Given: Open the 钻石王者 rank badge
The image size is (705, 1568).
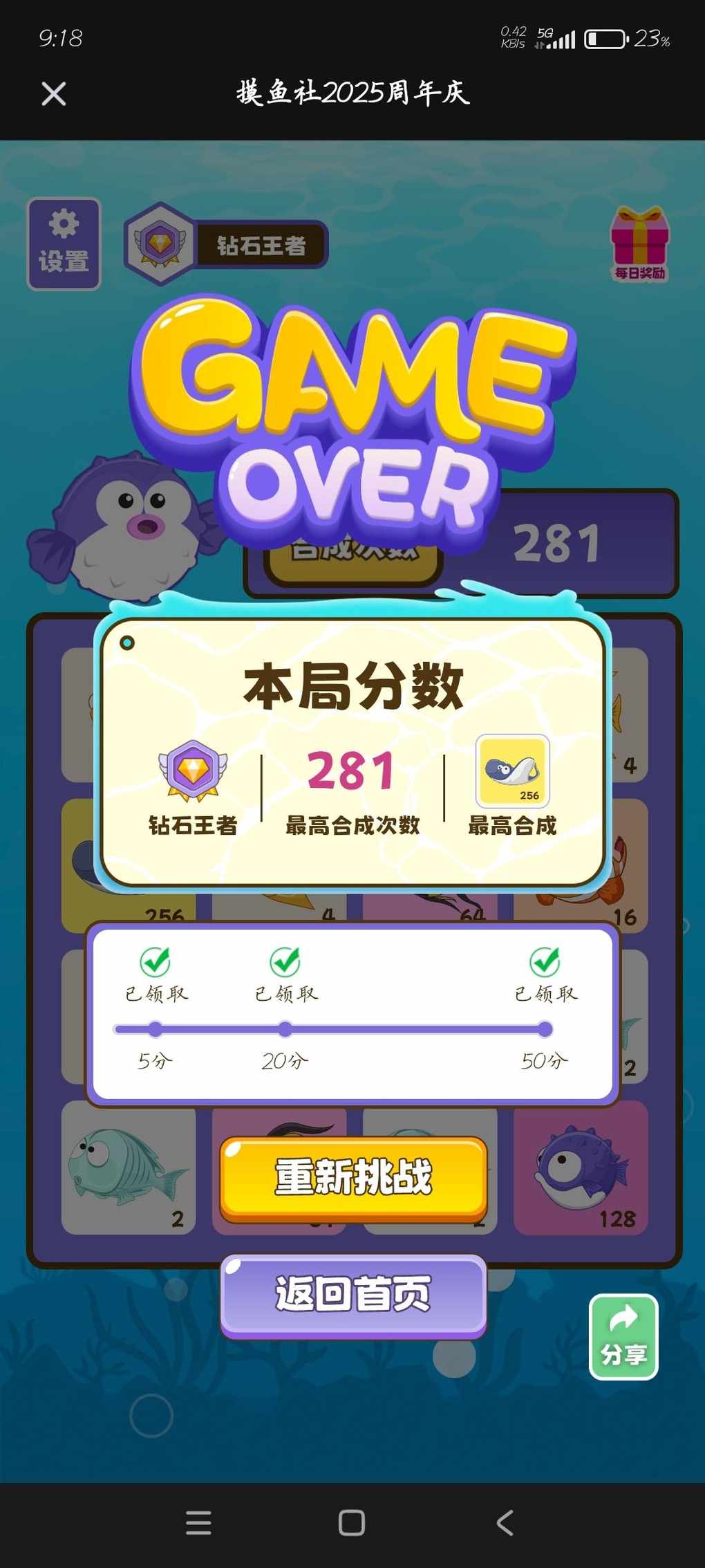Looking at the screenshot, I should 225,244.
